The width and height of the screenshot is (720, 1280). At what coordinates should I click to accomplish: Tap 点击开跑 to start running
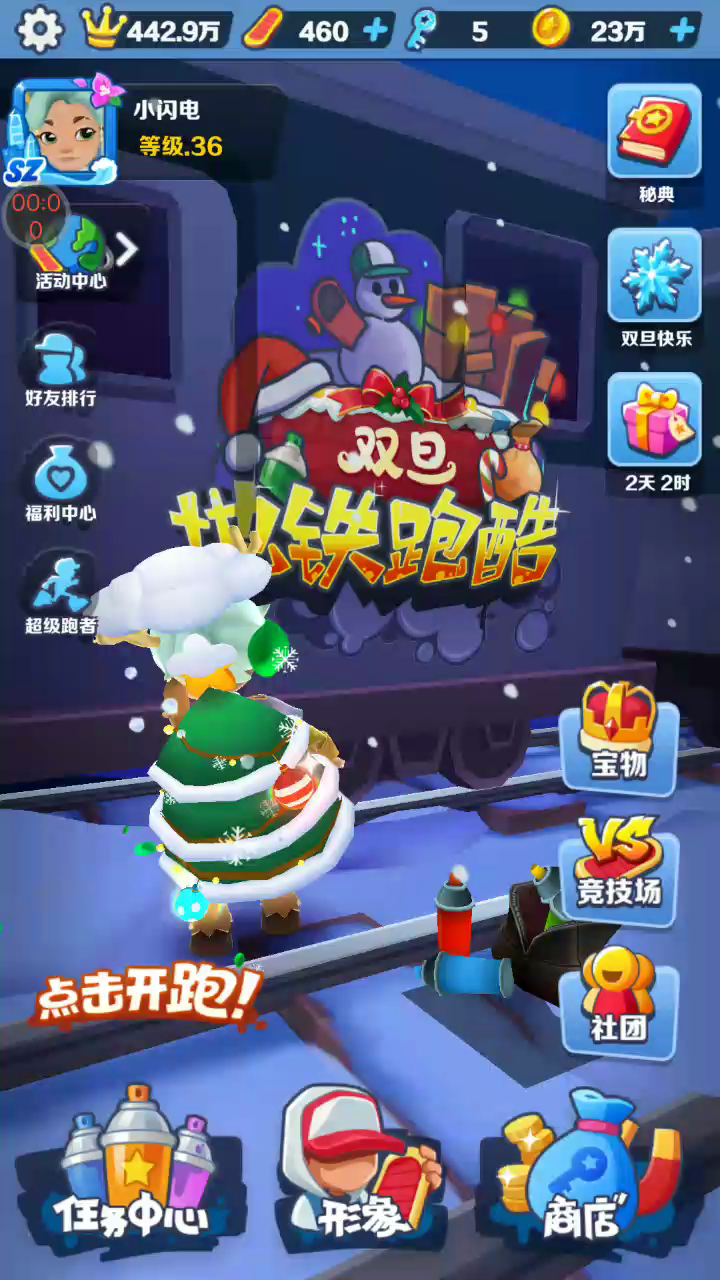click(x=148, y=993)
